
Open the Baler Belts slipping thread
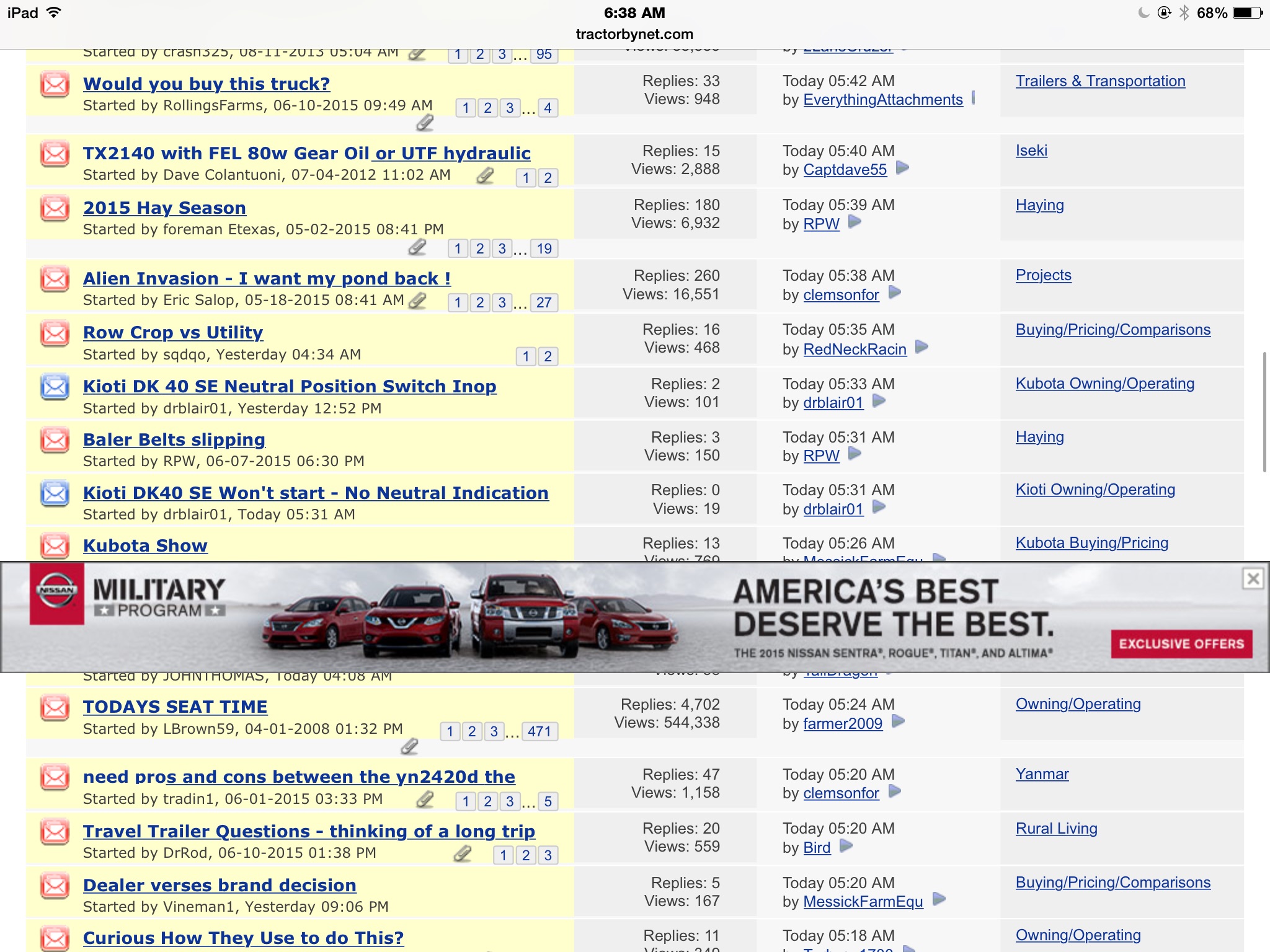(x=174, y=439)
